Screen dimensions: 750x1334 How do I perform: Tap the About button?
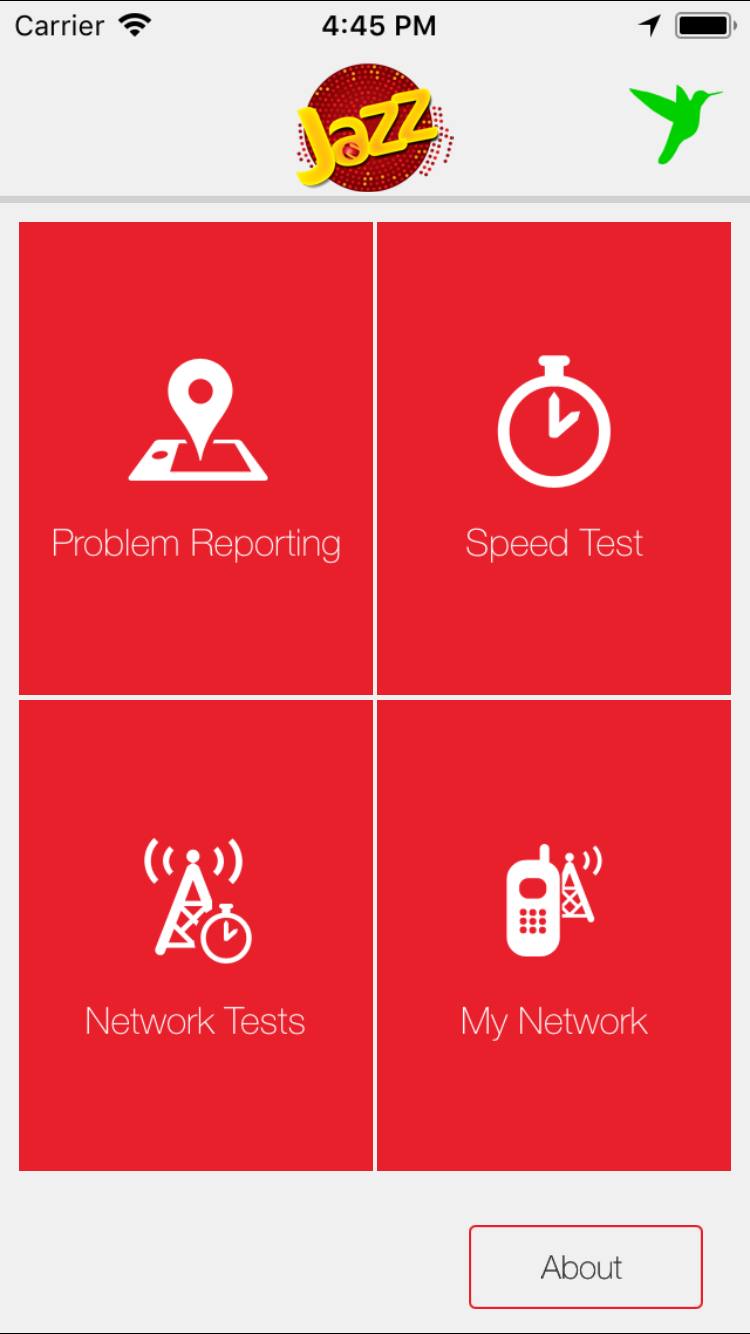[x=586, y=1267]
